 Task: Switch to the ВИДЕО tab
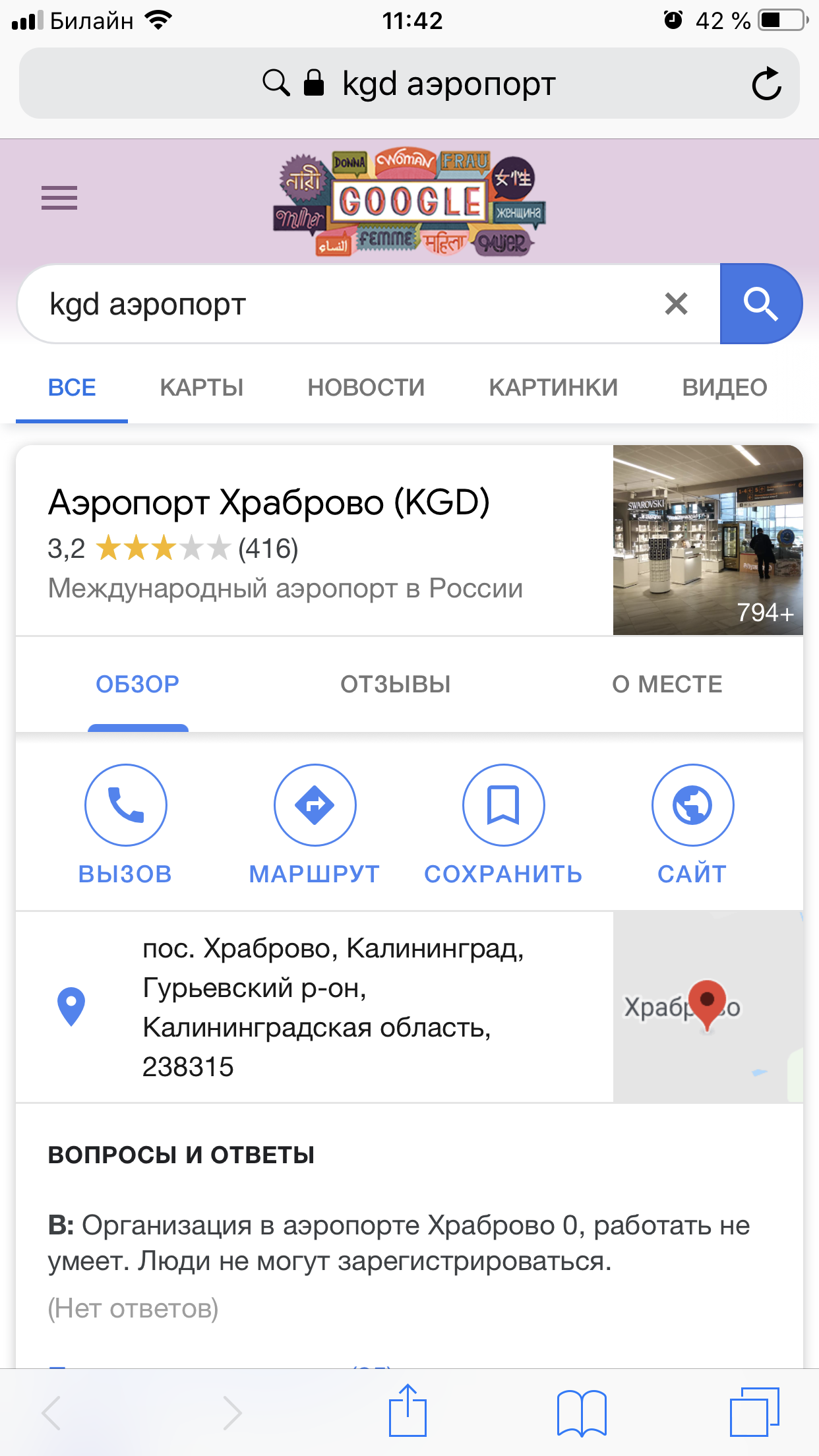pos(724,388)
